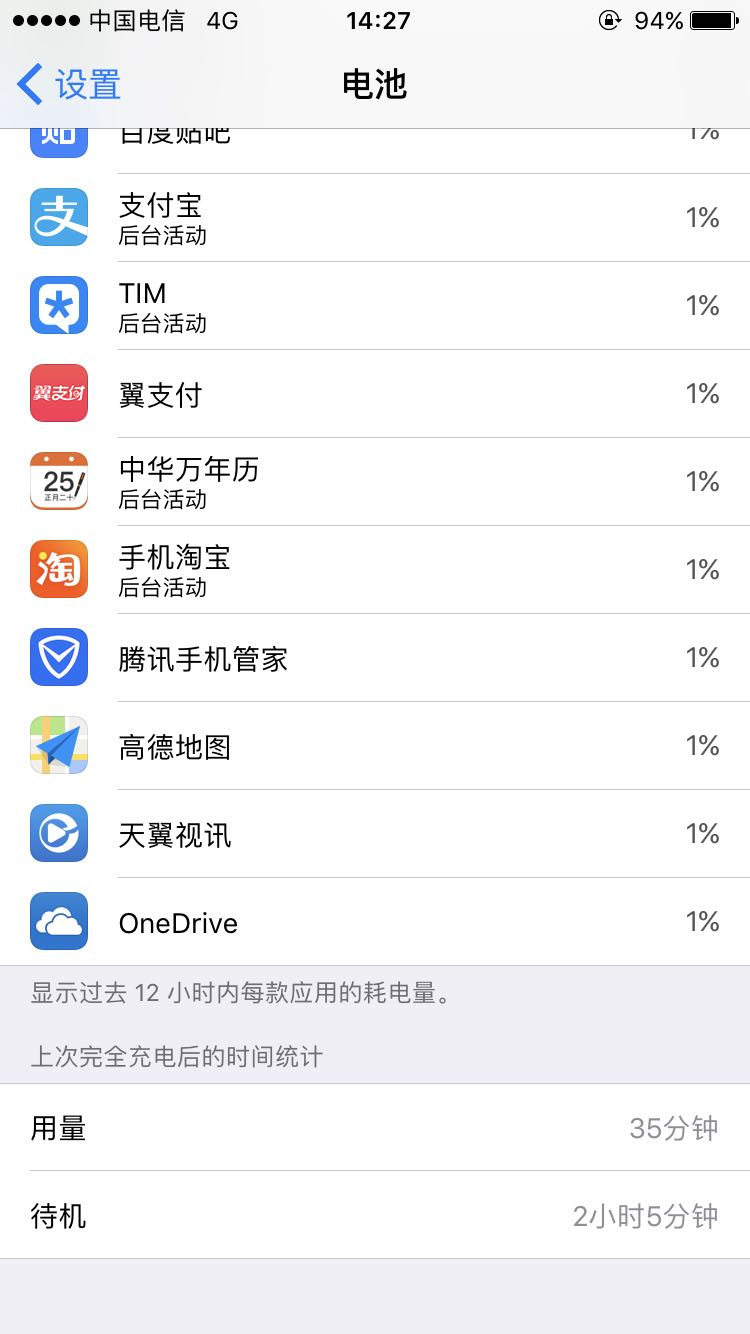This screenshot has width=750, height=1334.
Task: Tap the OneDrive battery row
Action: (x=375, y=922)
